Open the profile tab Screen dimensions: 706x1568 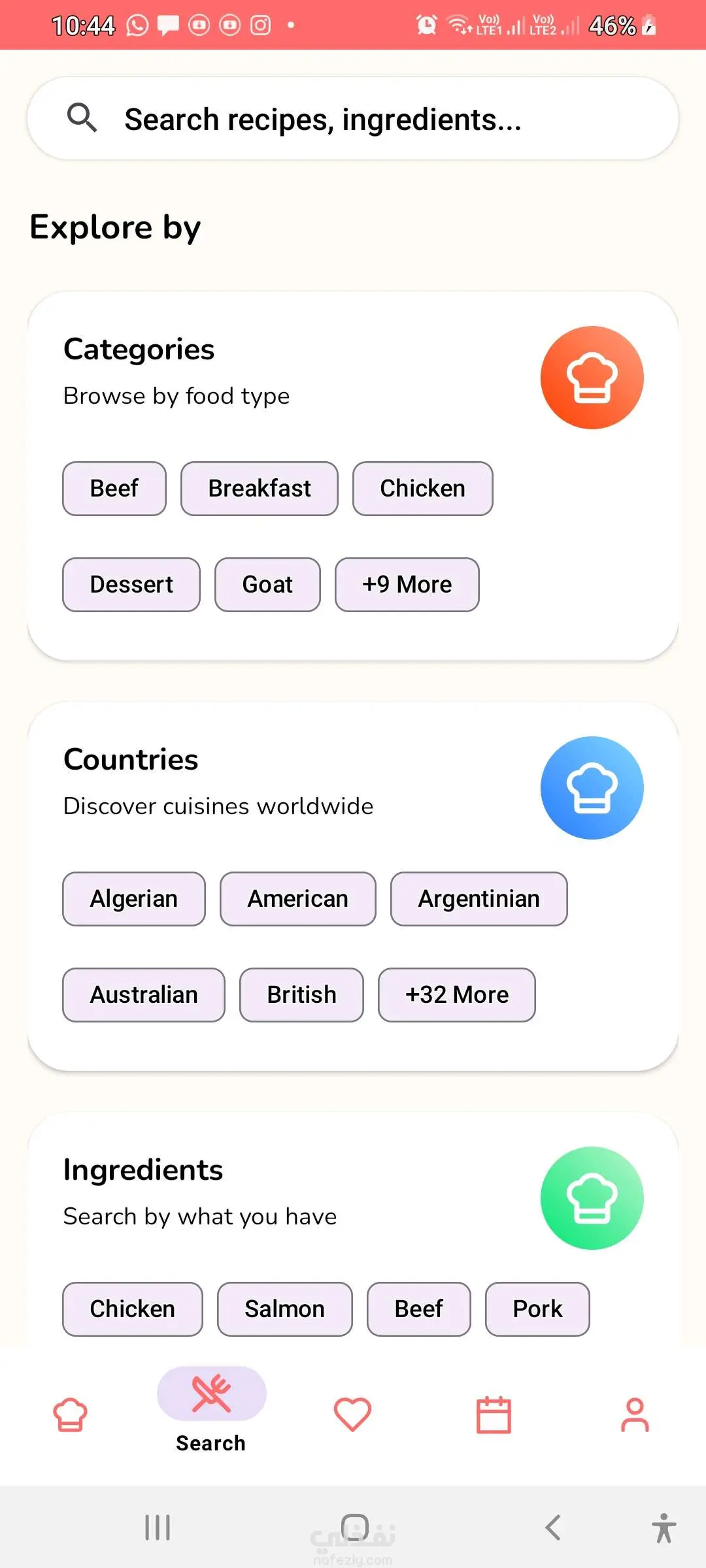[x=635, y=1415]
